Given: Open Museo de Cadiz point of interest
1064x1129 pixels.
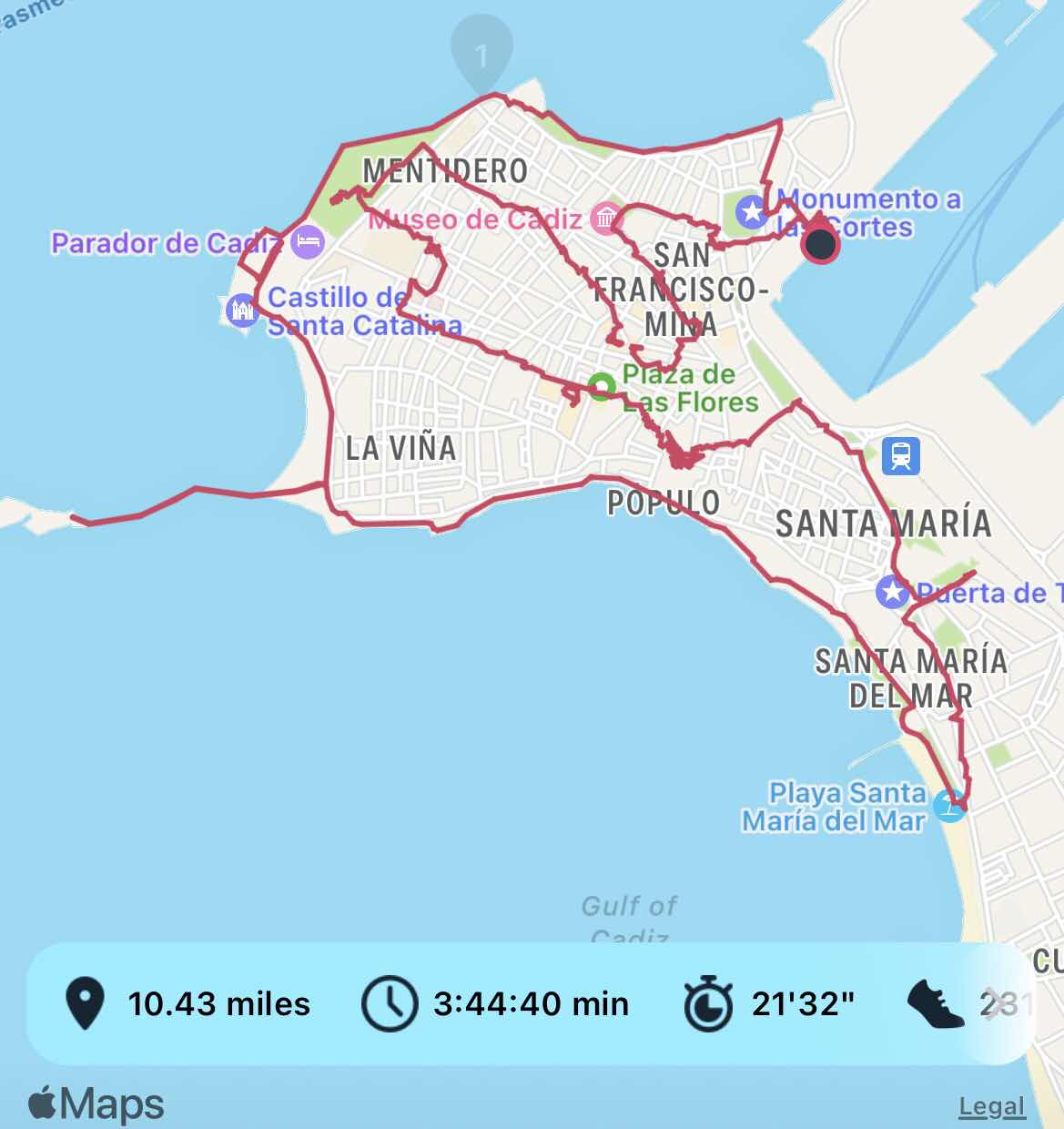Looking at the screenshot, I should pos(604,218).
